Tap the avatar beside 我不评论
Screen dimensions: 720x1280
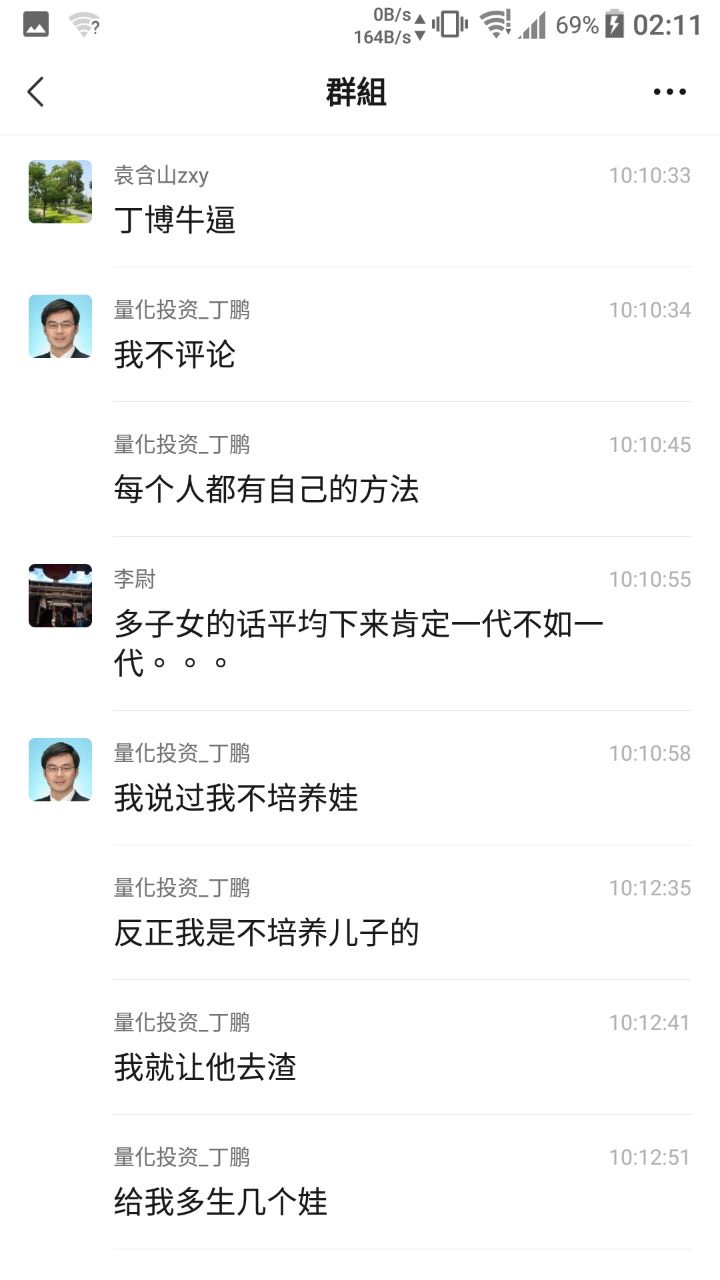(x=60, y=326)
